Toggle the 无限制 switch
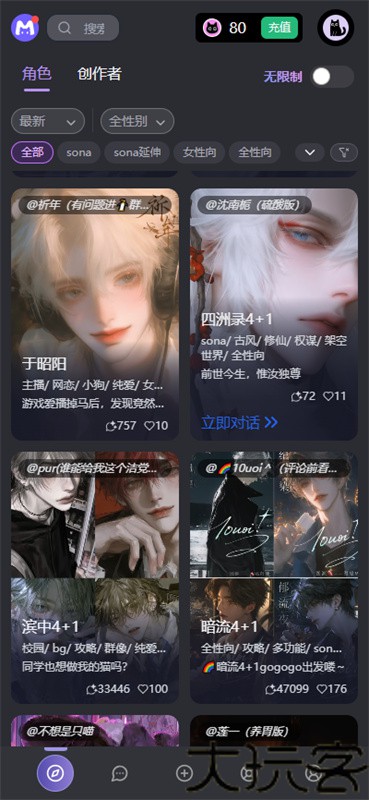 [332, 77]
